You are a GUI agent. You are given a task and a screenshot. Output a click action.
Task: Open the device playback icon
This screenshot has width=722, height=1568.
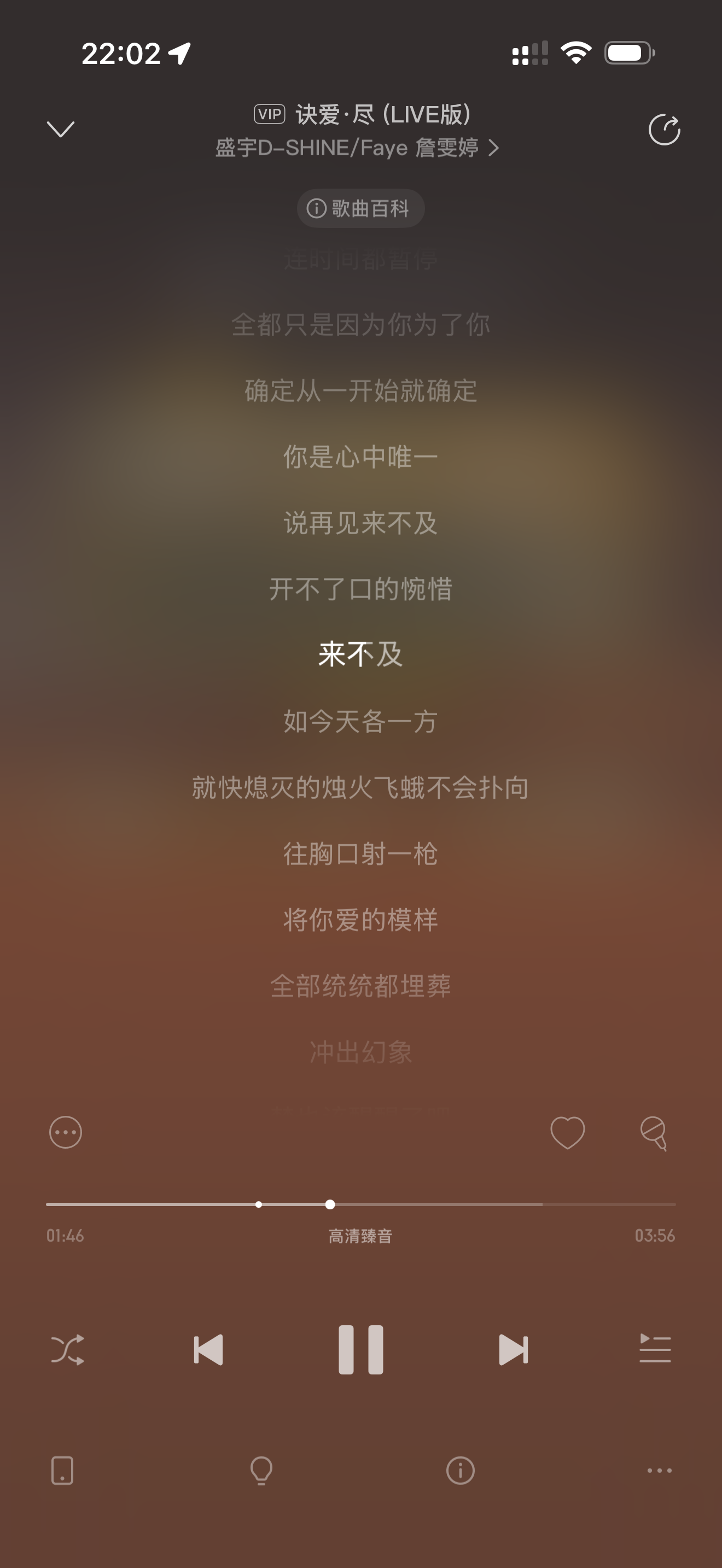pos(62,1471)
